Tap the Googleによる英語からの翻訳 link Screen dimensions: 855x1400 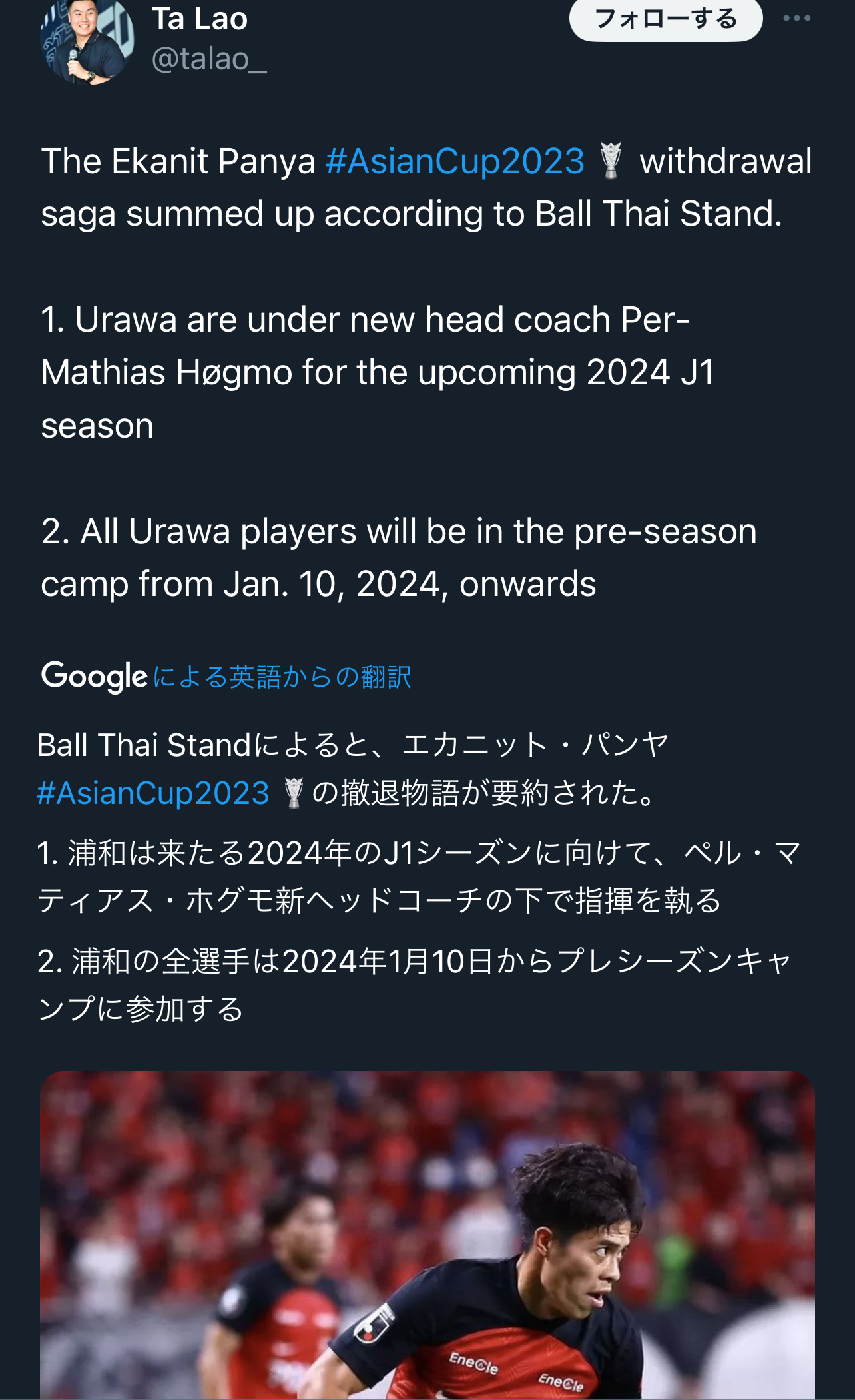tap(282, 677)
